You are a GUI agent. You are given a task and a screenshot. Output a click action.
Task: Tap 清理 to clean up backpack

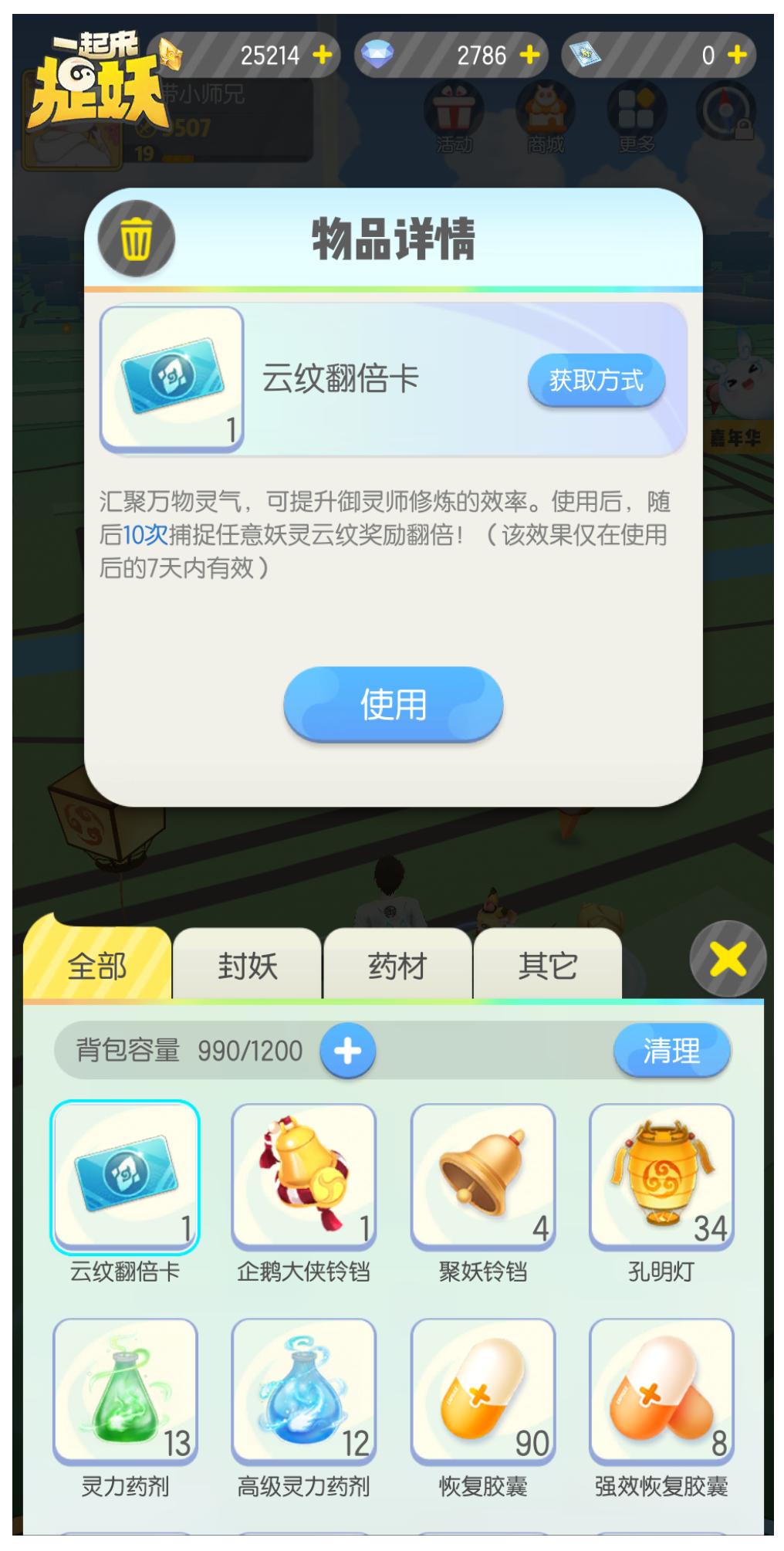671,1051
